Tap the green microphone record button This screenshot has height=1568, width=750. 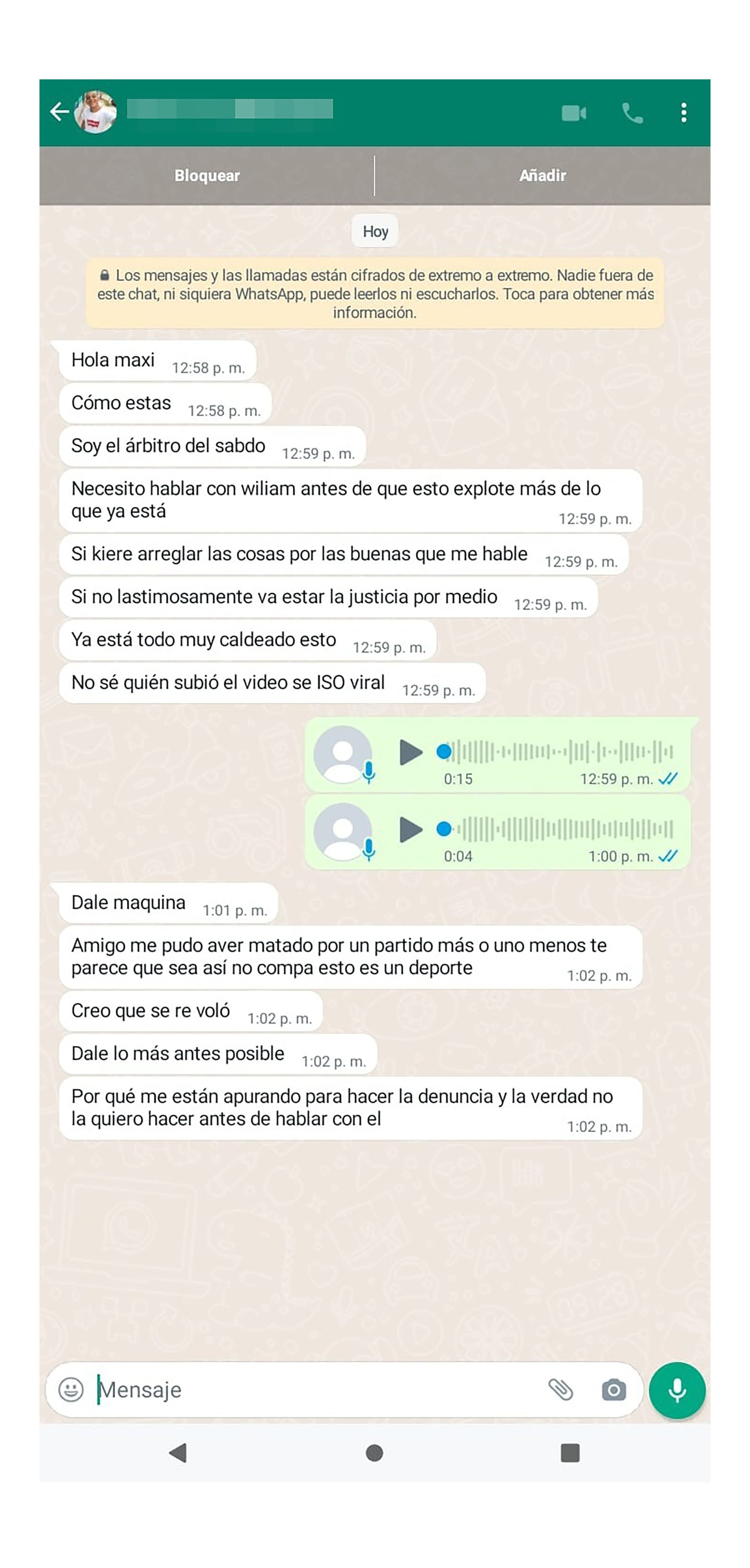(x=677, y=1390)
